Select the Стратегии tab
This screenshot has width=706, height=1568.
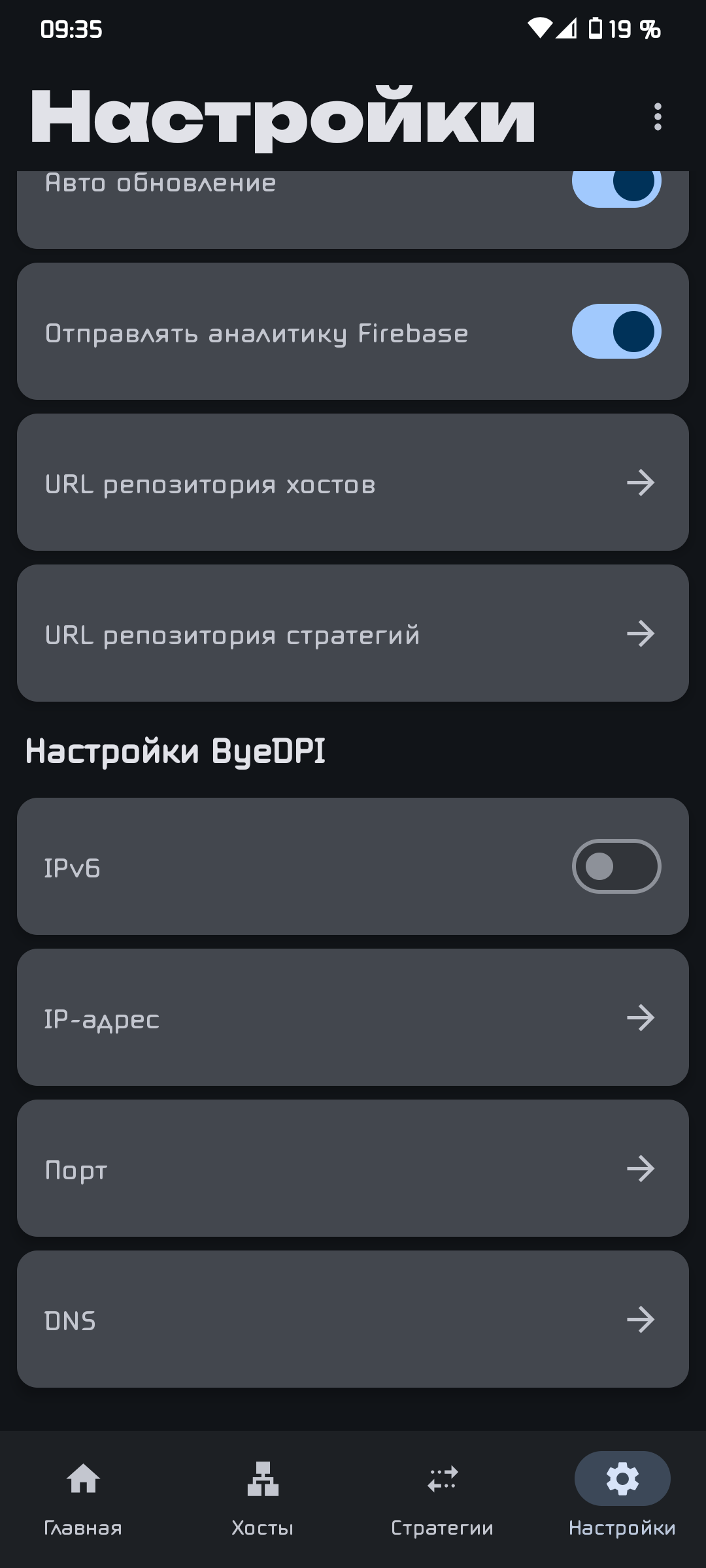click(443, 1494)
